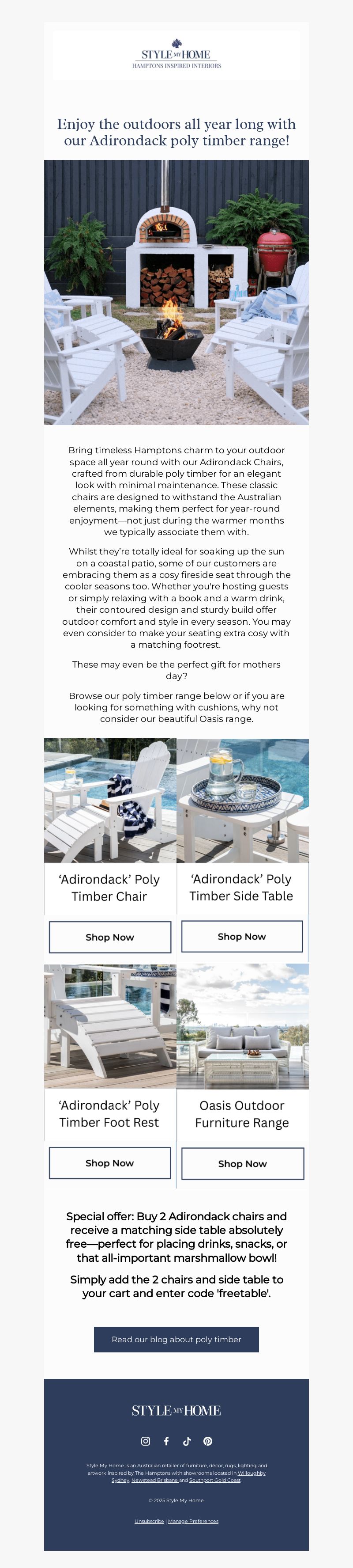Shop now for Adirondack Poly Timber Side Table

pyautogui.click(x=242, y=936)
